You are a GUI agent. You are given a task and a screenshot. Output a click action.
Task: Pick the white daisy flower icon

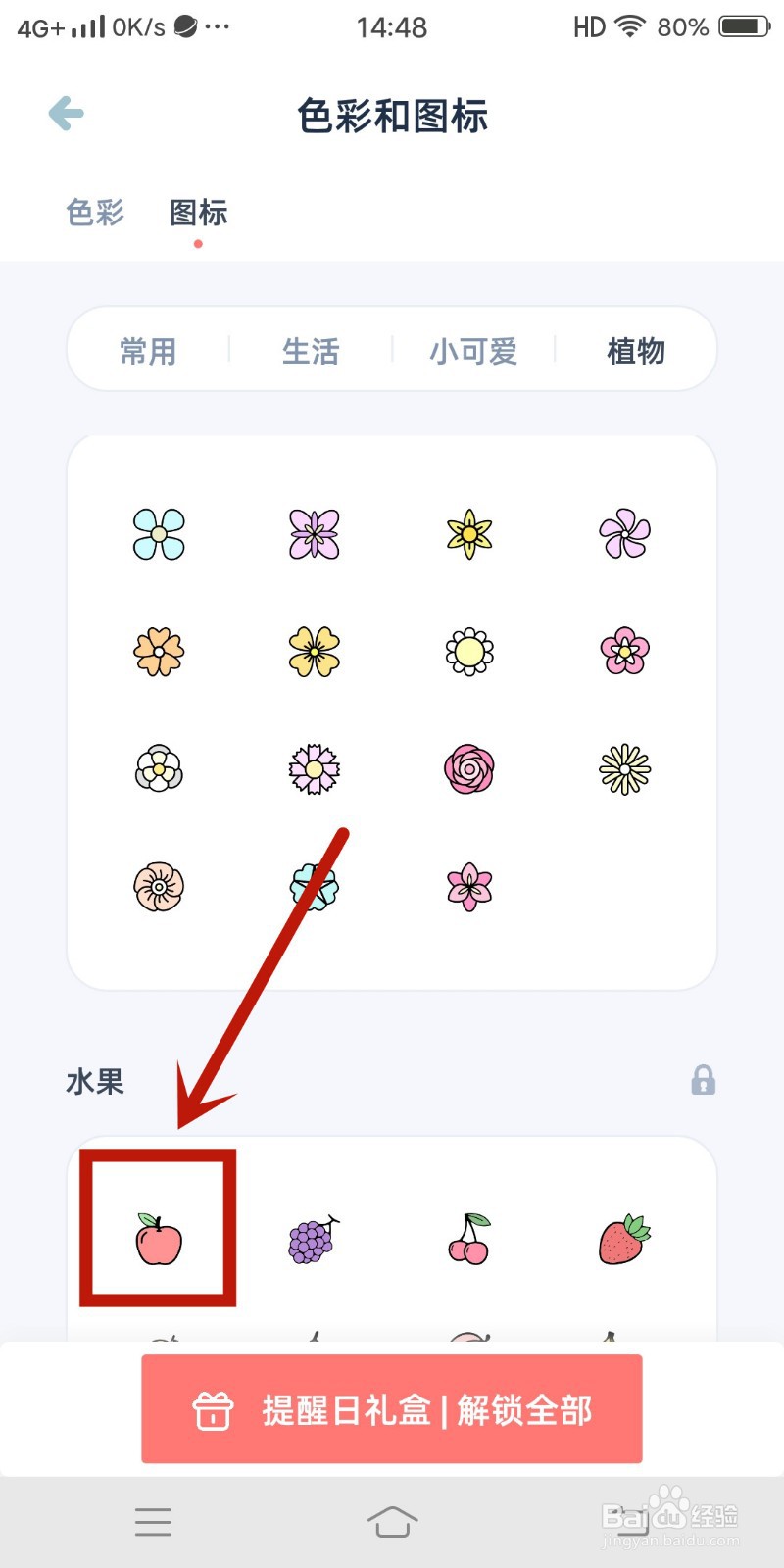(468, 652)
